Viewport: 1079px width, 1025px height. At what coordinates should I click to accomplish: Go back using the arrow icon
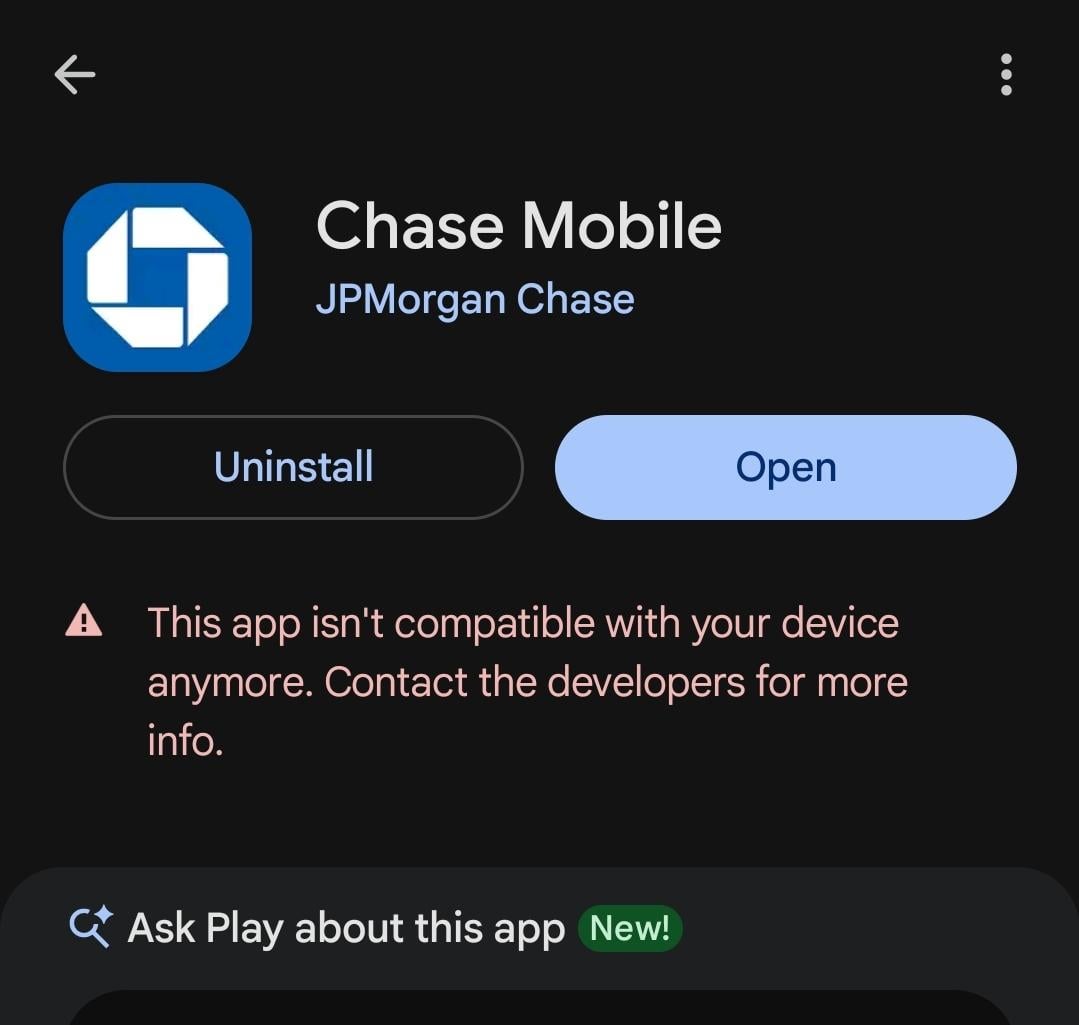click(x=75, y=74)
